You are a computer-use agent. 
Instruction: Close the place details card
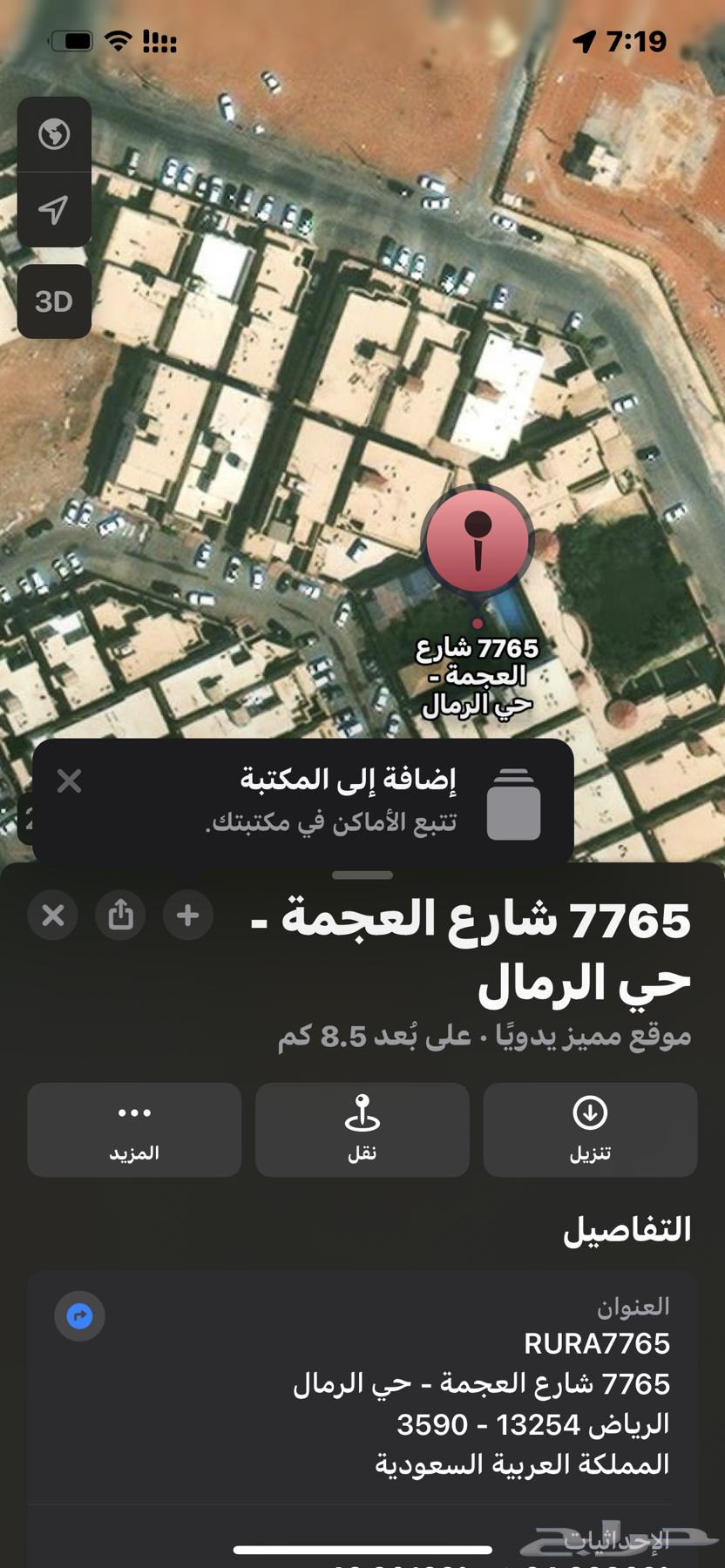(53, 916)
